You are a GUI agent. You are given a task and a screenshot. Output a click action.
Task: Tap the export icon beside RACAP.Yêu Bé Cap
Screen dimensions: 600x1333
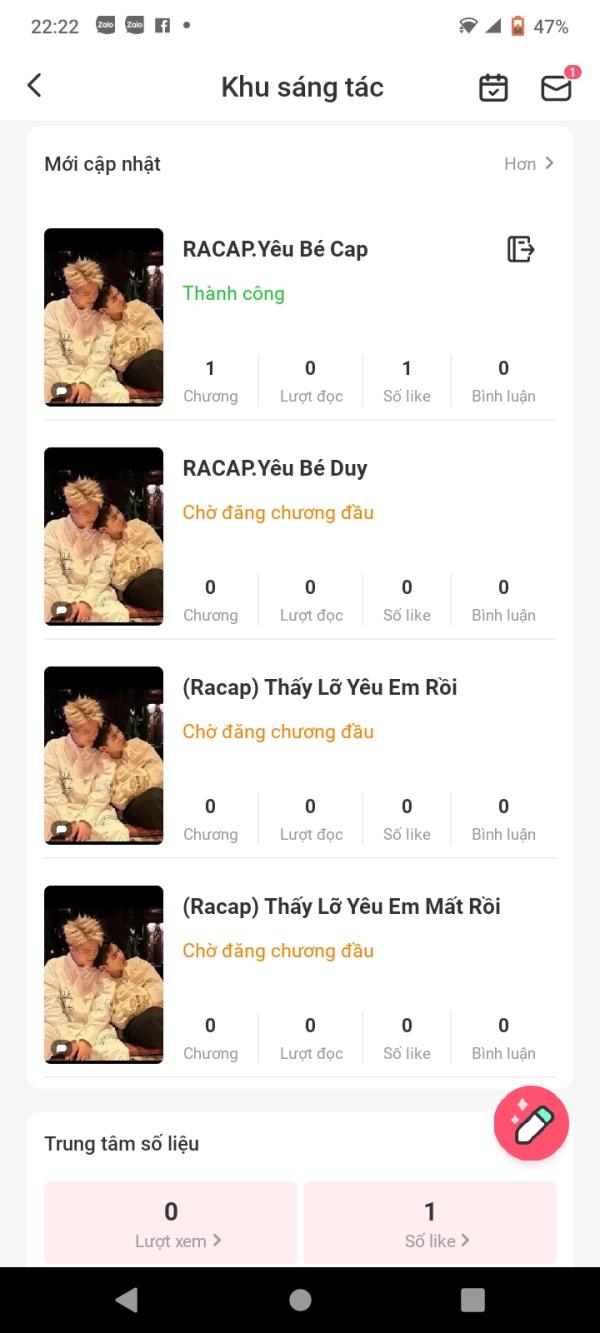521,249
